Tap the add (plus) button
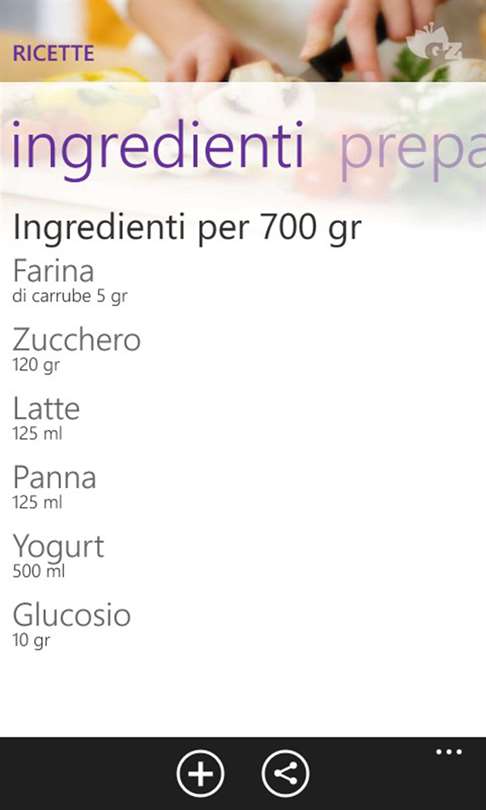 (200, 773)
